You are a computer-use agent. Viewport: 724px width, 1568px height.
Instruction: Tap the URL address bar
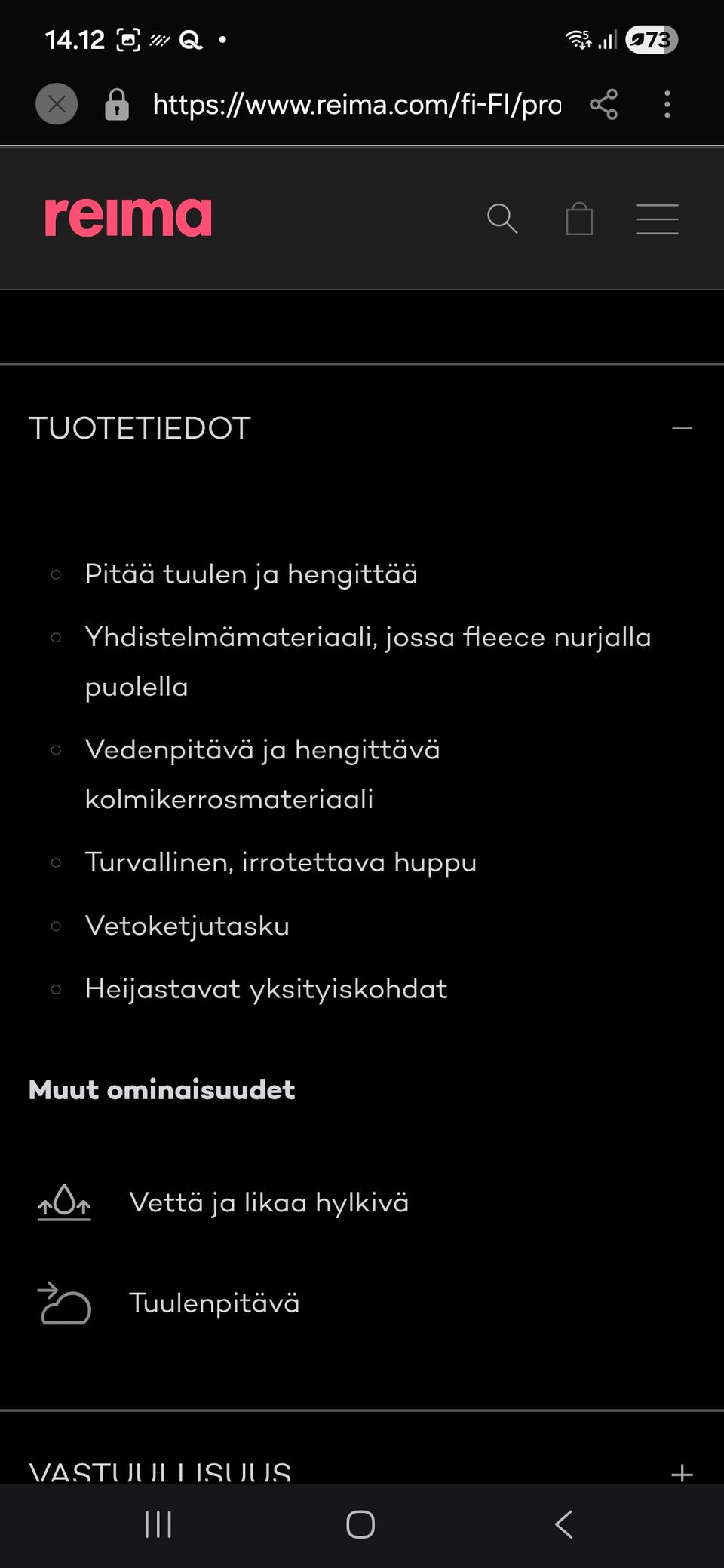[x=356, y=104]
